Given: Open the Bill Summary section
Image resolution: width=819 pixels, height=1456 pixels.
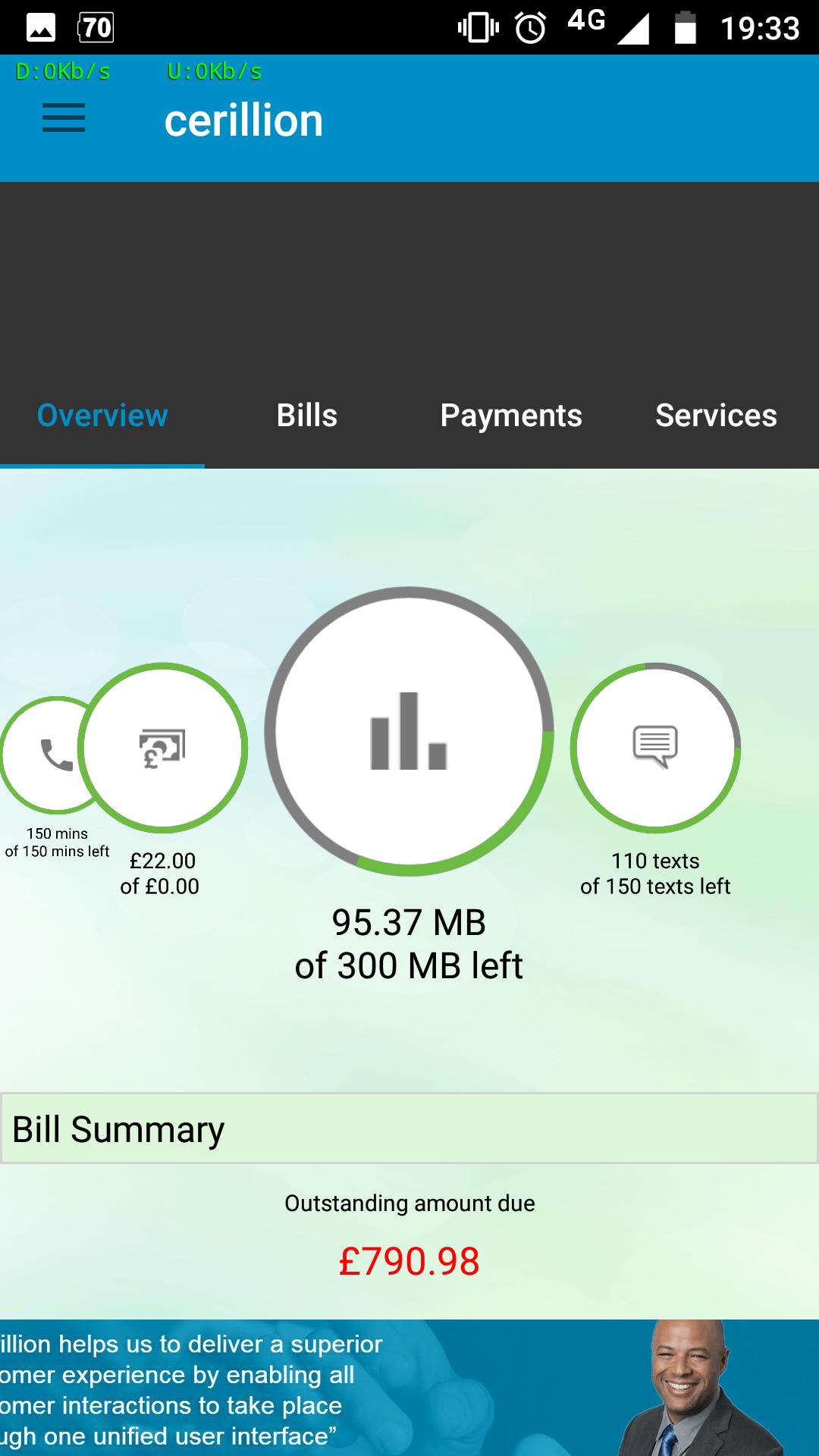Looking at the screenshot, I should click(x=409, y=1128).
